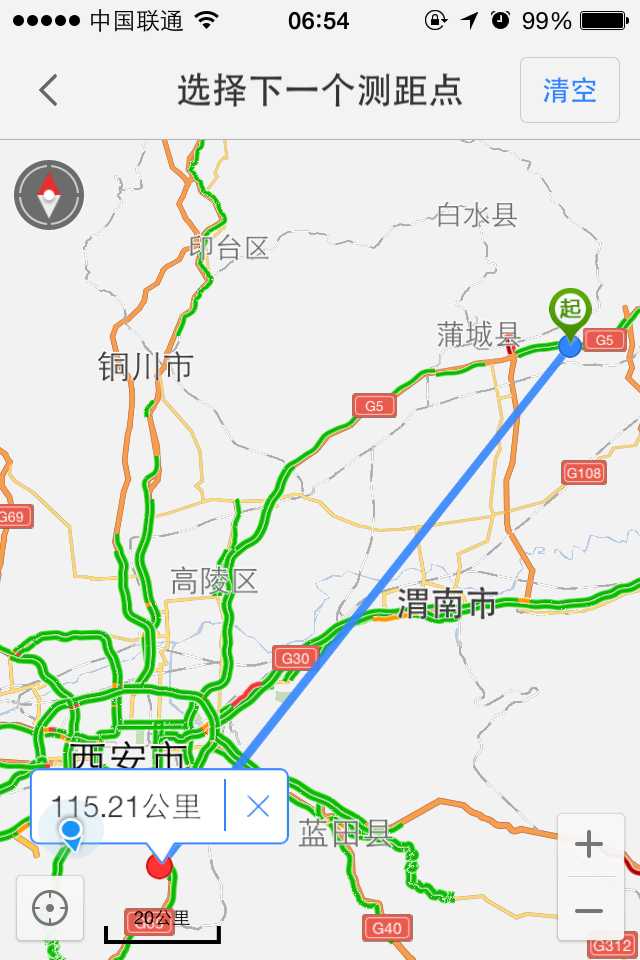The width and height of the screenshot is (640, 960).
Task: Reset map orientation with the compass
Action: pos(49,195)
